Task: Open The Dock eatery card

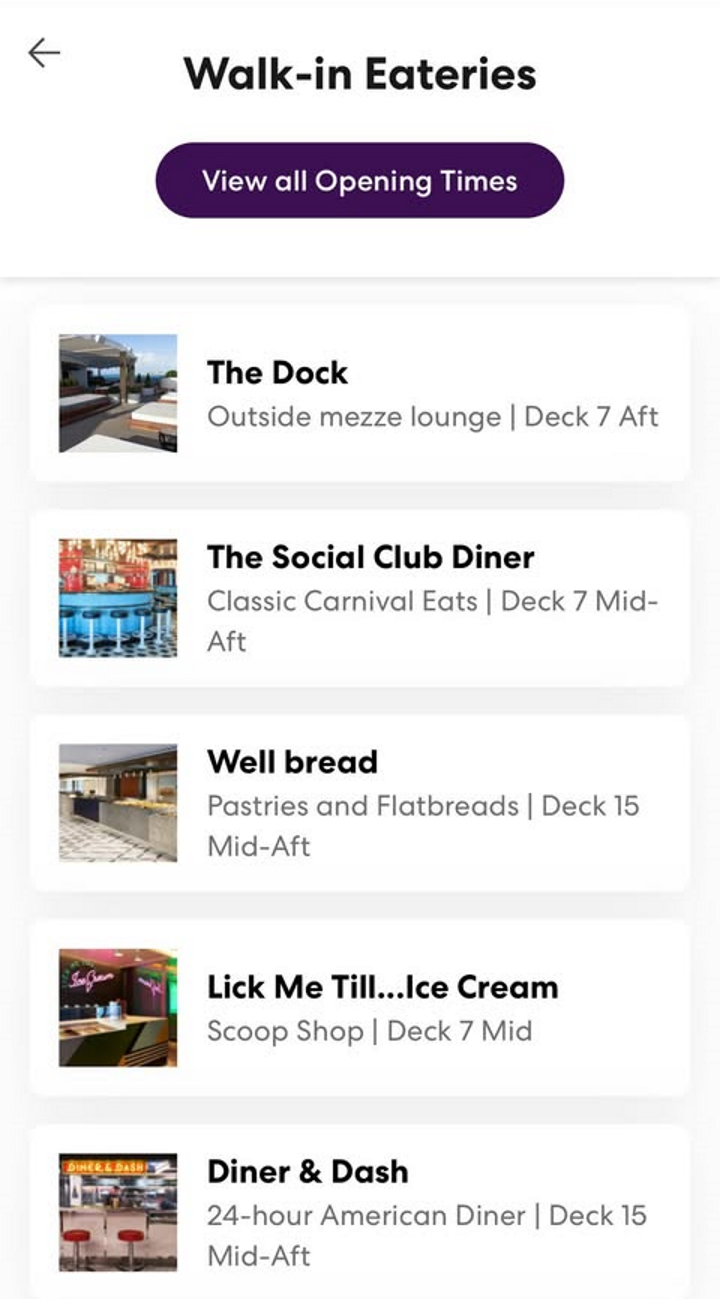Action: tap(360, 393)
